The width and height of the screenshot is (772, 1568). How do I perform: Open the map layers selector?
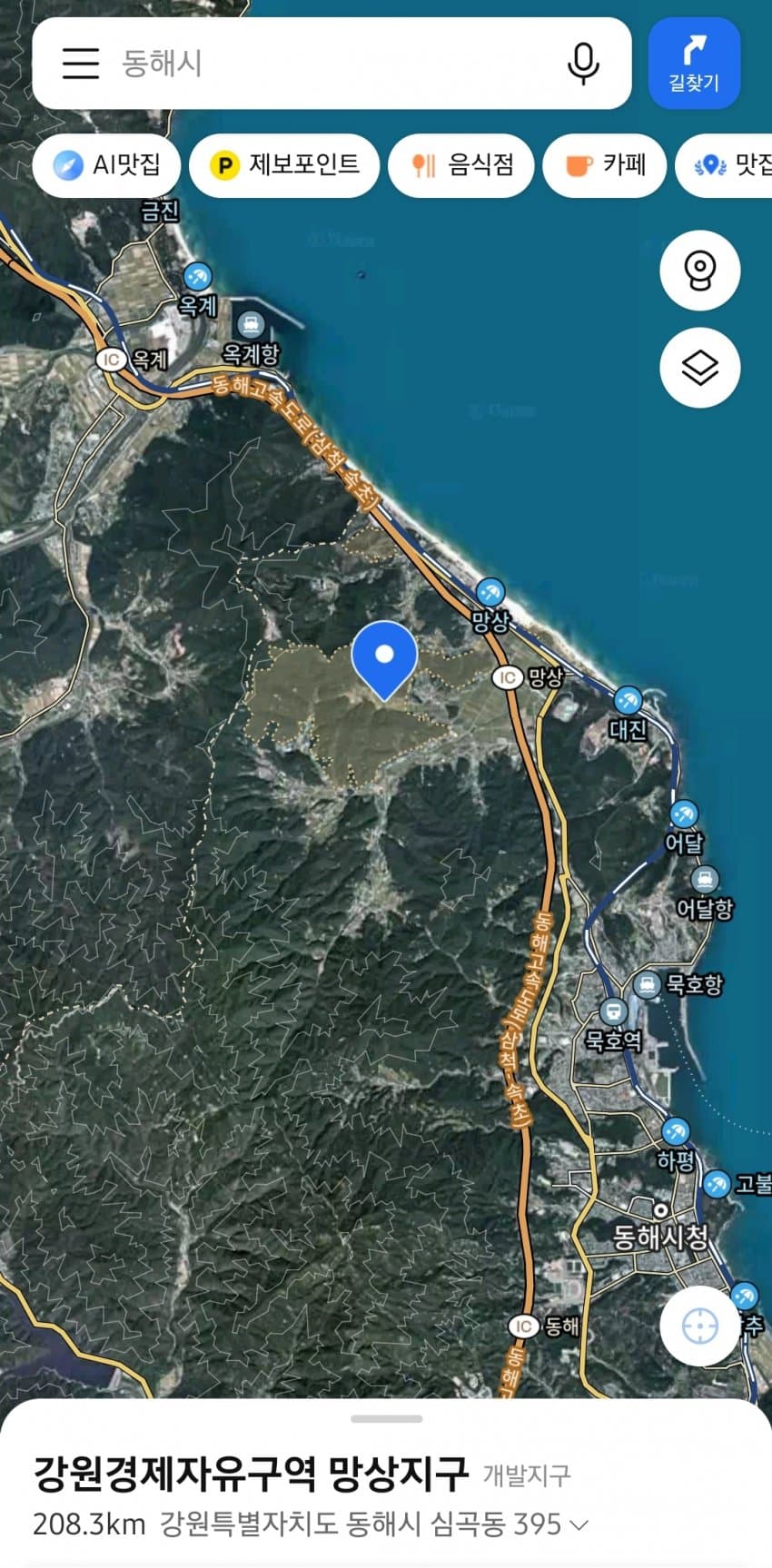[x=699, y=368]
